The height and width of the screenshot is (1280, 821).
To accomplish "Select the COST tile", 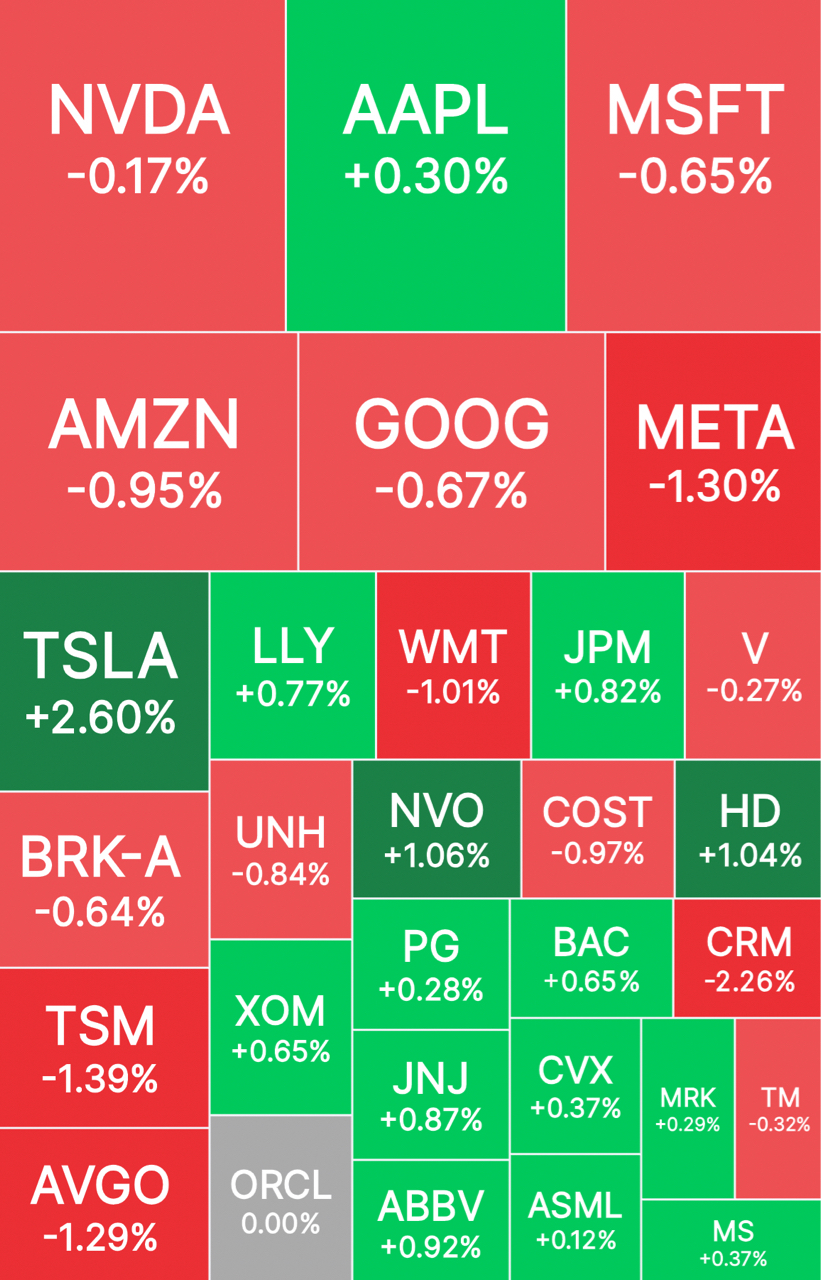I will [597, 829].
